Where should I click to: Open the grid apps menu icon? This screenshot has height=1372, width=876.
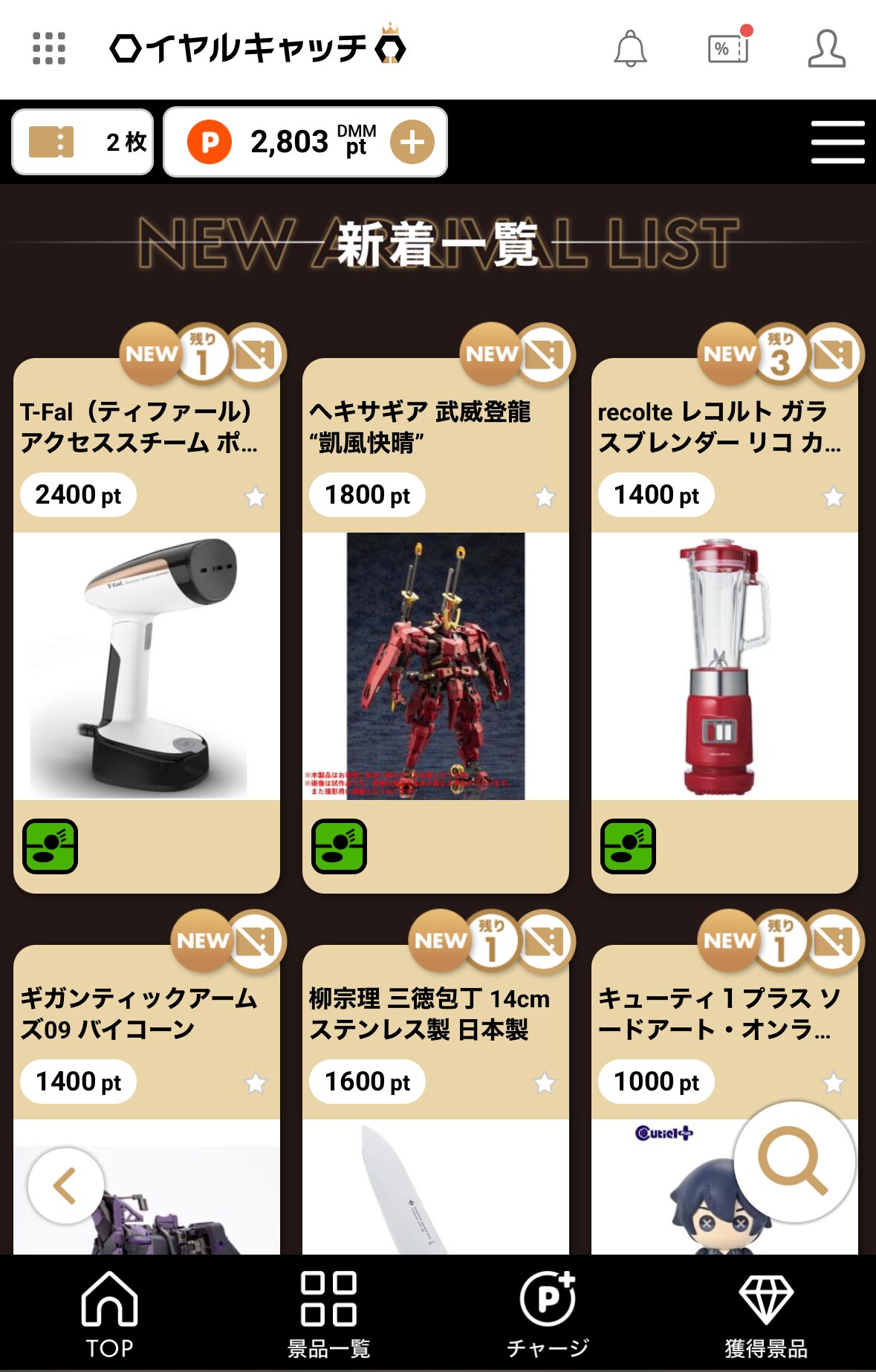pos(49,49)
